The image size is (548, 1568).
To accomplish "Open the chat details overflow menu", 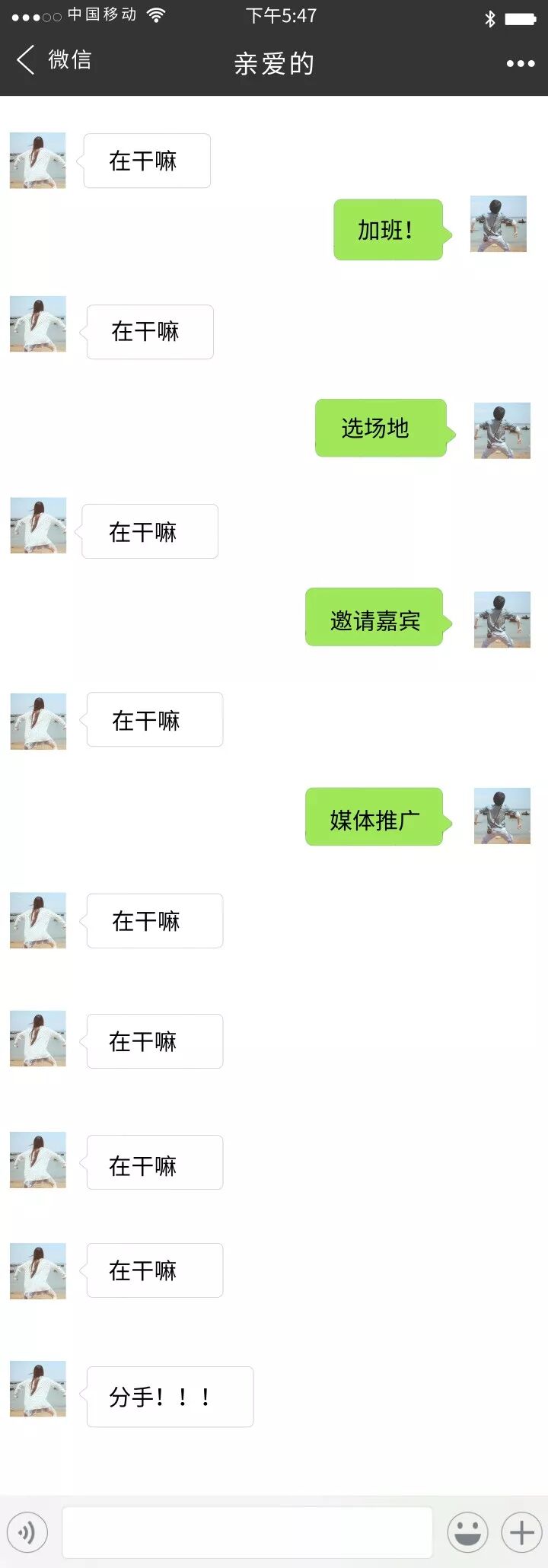I will click(521, 63).
